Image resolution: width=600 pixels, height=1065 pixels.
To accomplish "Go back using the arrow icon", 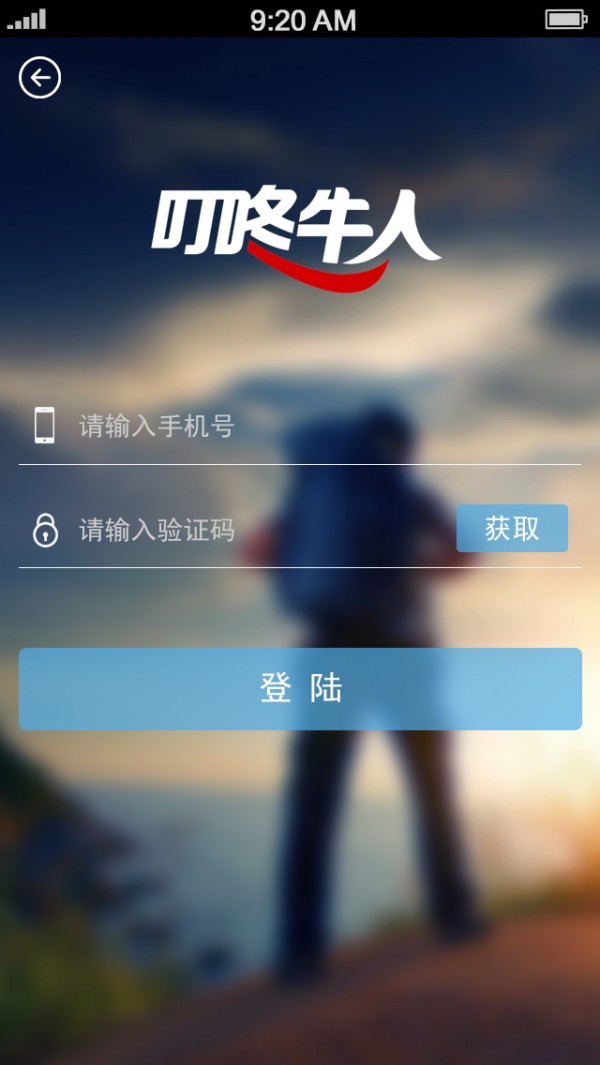I will (x=40, y=77).
